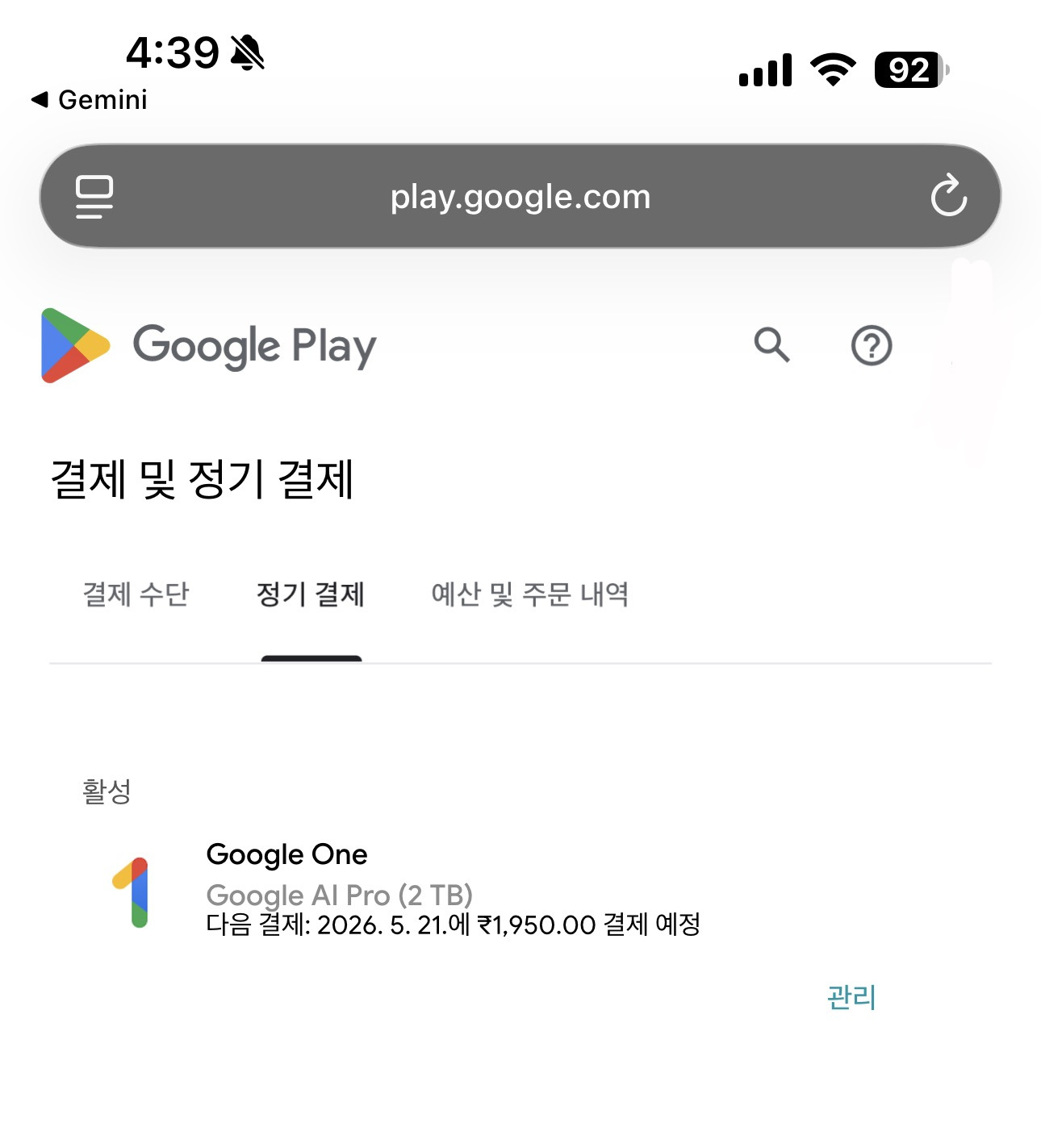Image resolution: width=1041 pixels, height=1148 pixels.
Task: Open the help question mark icon
Action: pyautogui.click(x=872, y=346)
